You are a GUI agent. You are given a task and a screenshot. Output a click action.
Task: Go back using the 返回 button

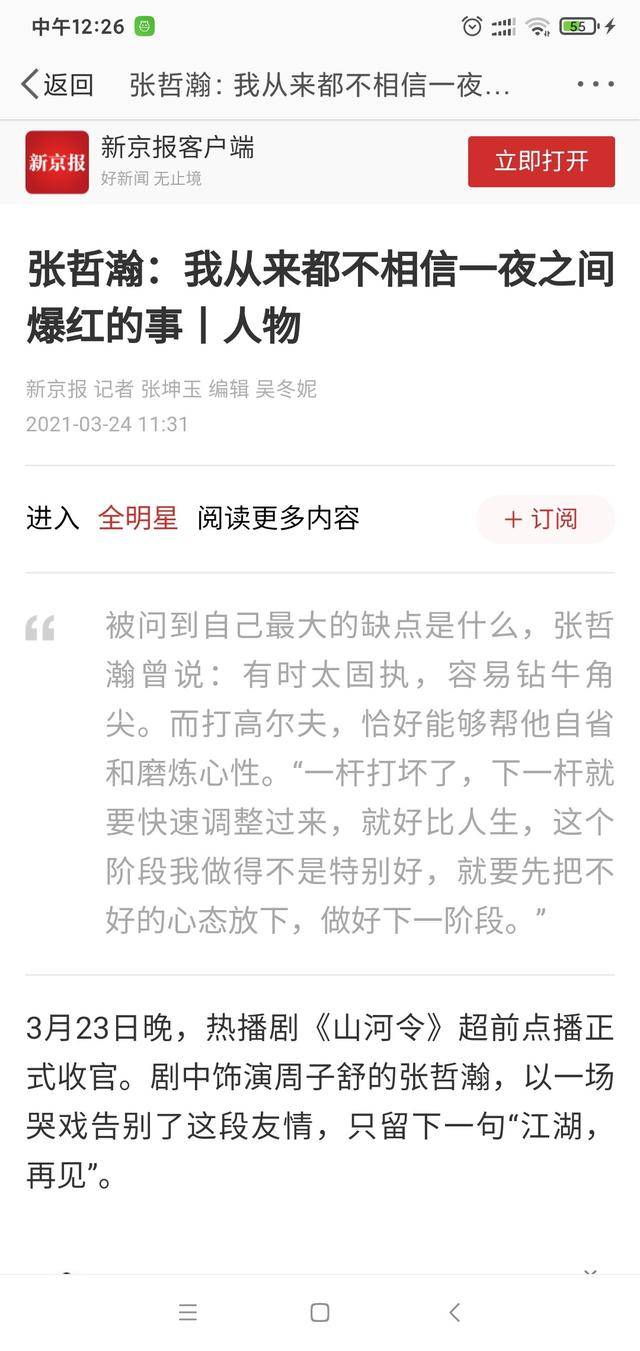tap(57, 85)
